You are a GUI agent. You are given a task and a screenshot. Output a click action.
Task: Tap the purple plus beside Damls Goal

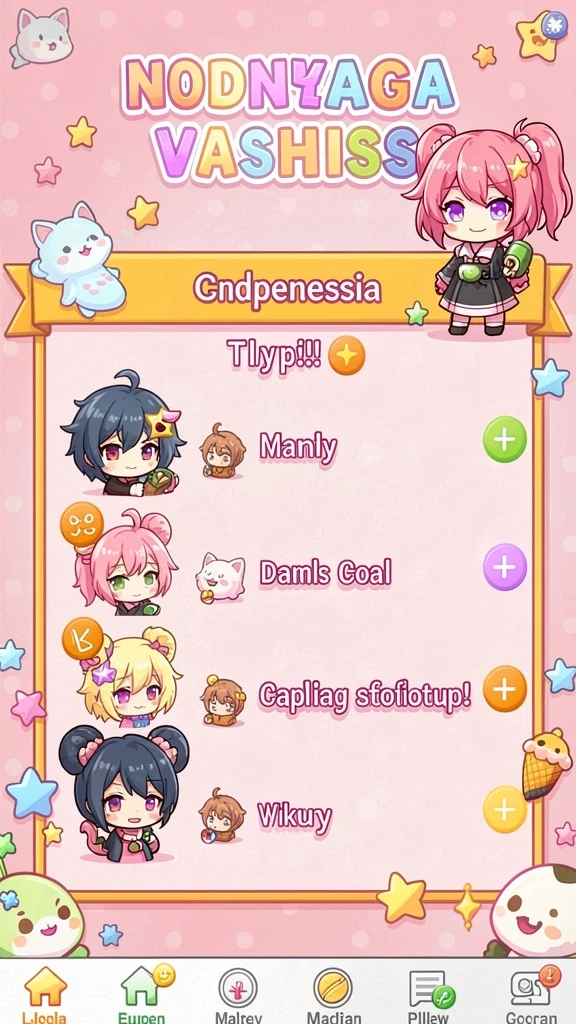point(504,567)
